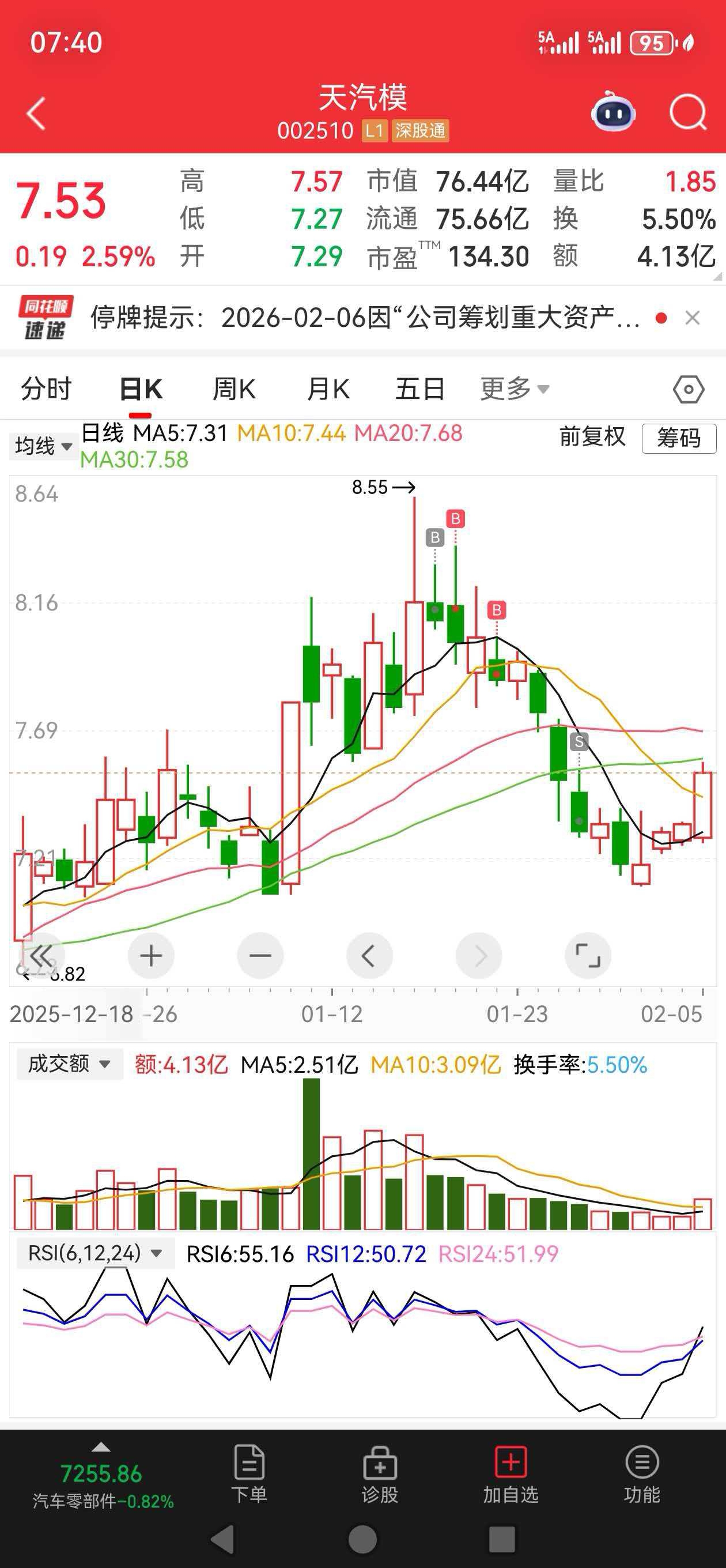Open the AI robot assistant icon

[x=613, y=111]
